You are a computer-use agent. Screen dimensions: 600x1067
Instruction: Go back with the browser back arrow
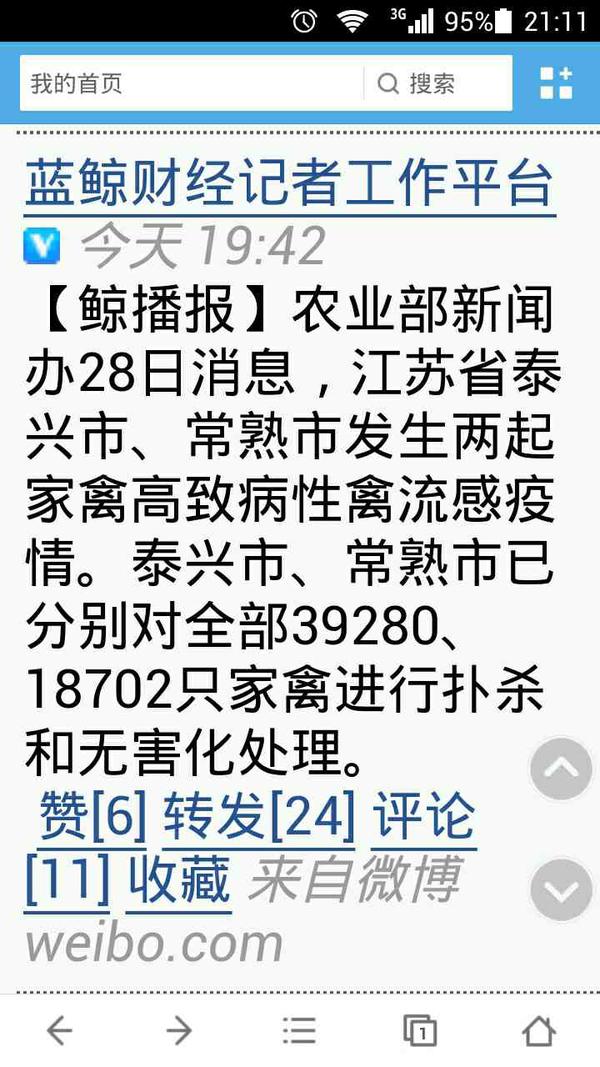point(60,1031)
